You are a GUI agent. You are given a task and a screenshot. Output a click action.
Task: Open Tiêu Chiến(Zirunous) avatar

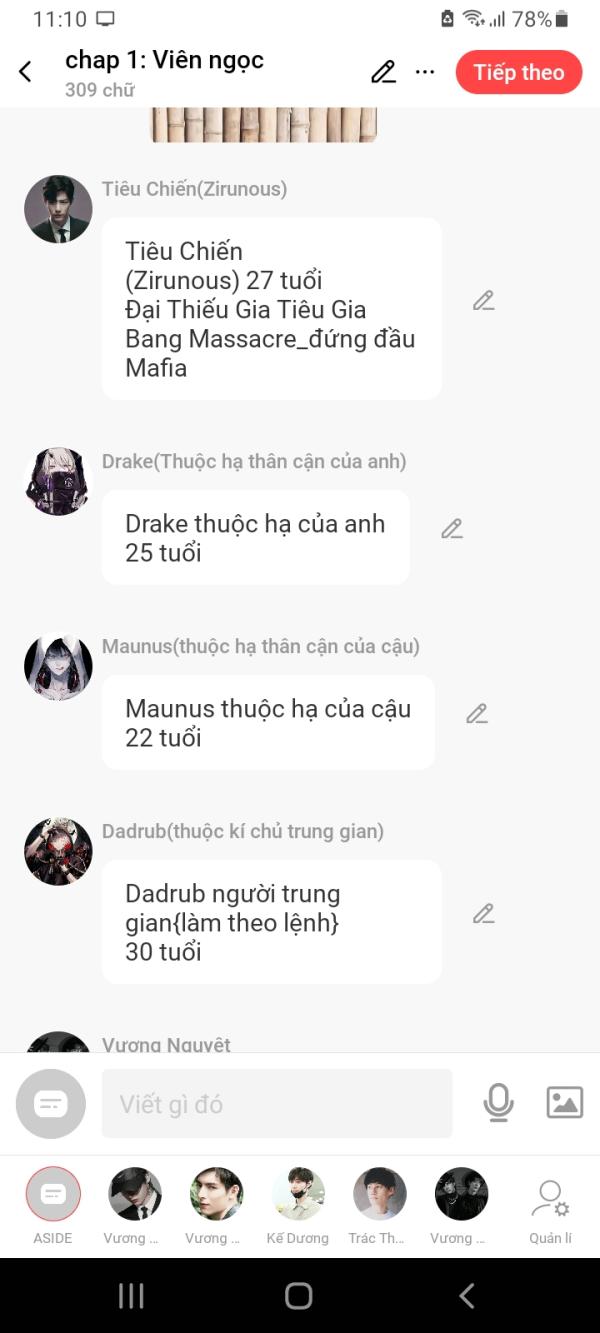point(58,209)
